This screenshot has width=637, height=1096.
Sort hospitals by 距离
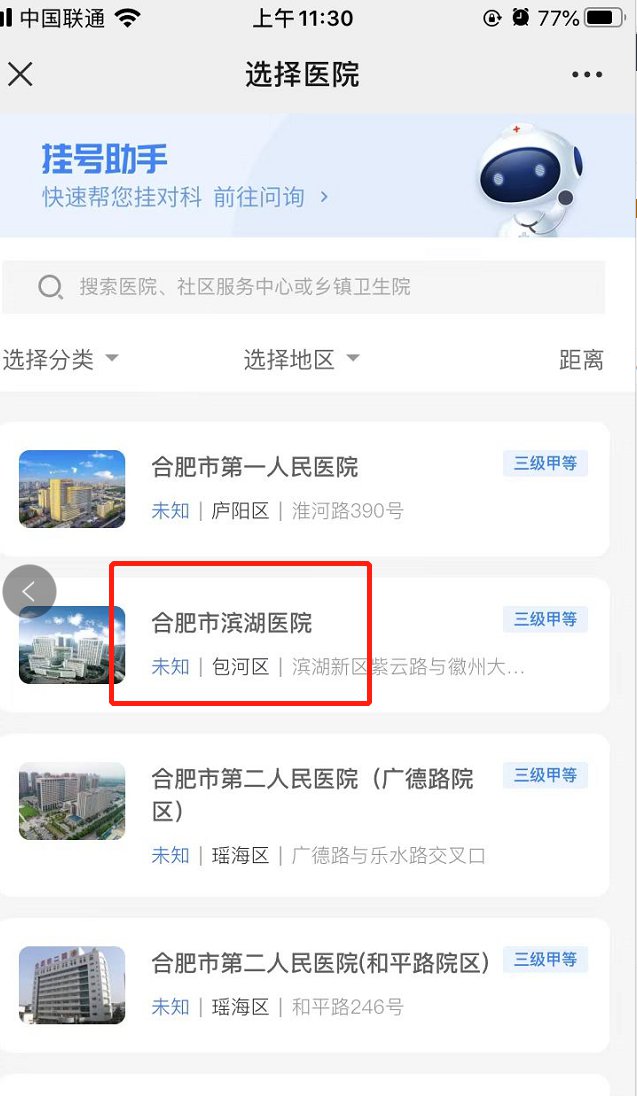pos(581,360)
